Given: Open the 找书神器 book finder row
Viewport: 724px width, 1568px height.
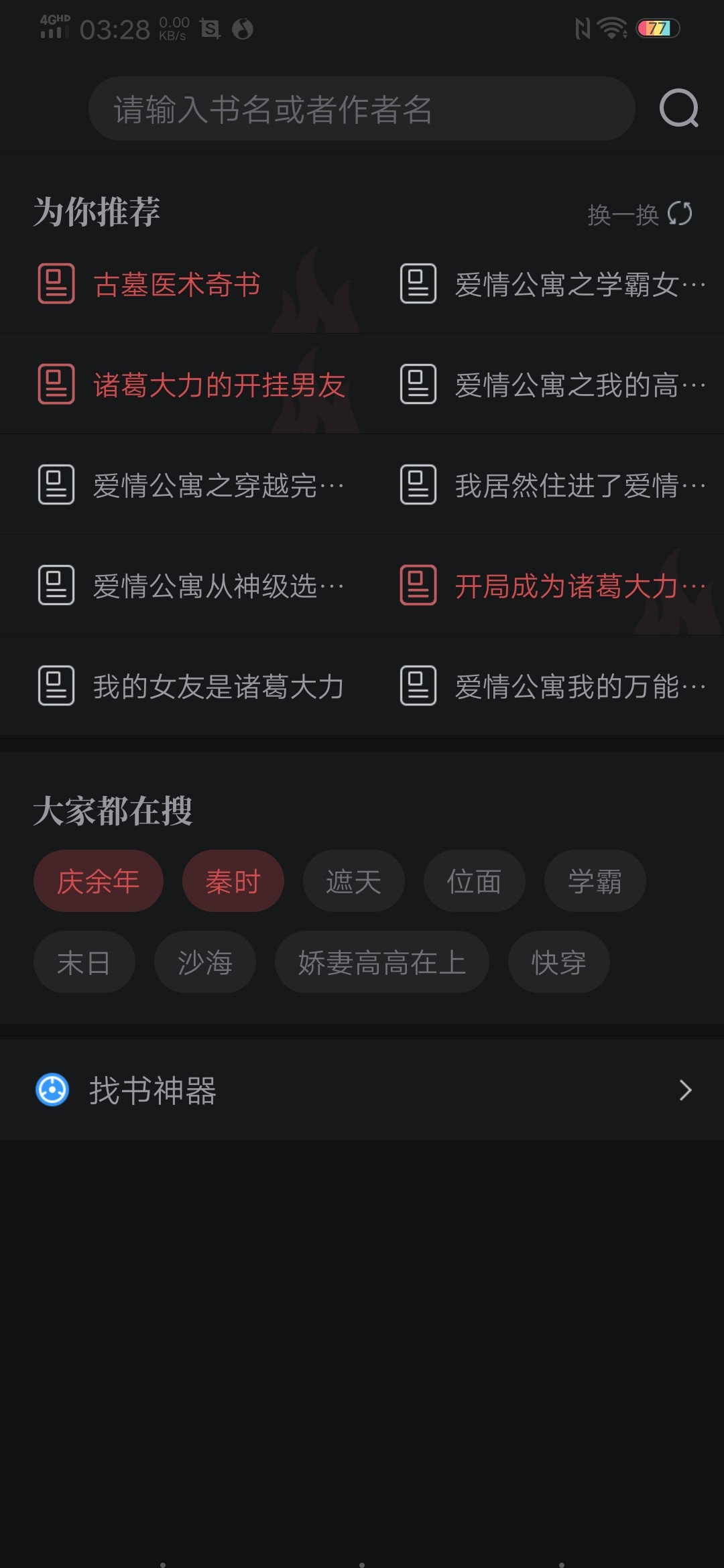Looking at the screenshot, I should [362, 1090].
